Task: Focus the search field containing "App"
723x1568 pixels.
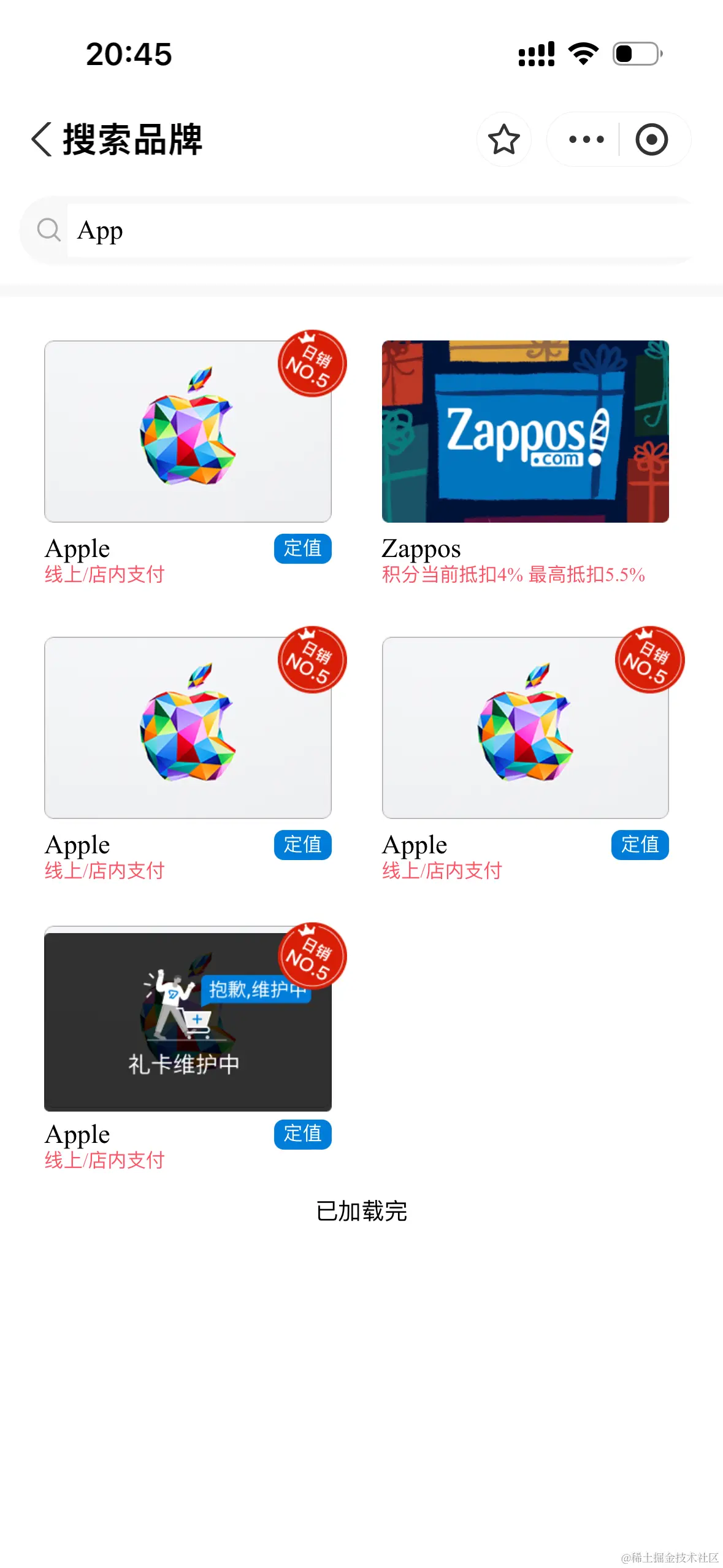Action: (x=380, y=231)
